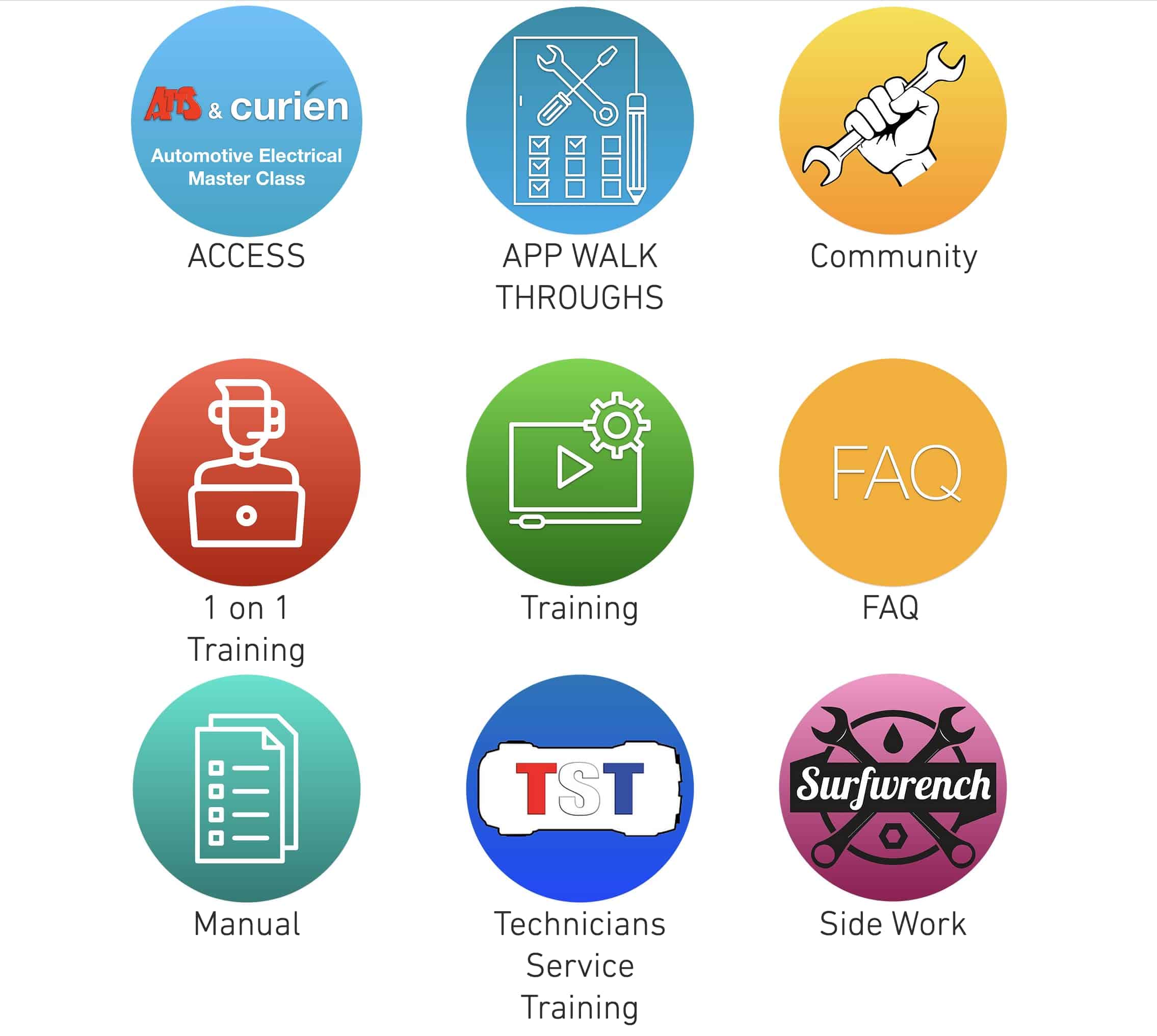Open APP WALK THROUGHS
The image size is (1157, 1036).
(580, 121)
